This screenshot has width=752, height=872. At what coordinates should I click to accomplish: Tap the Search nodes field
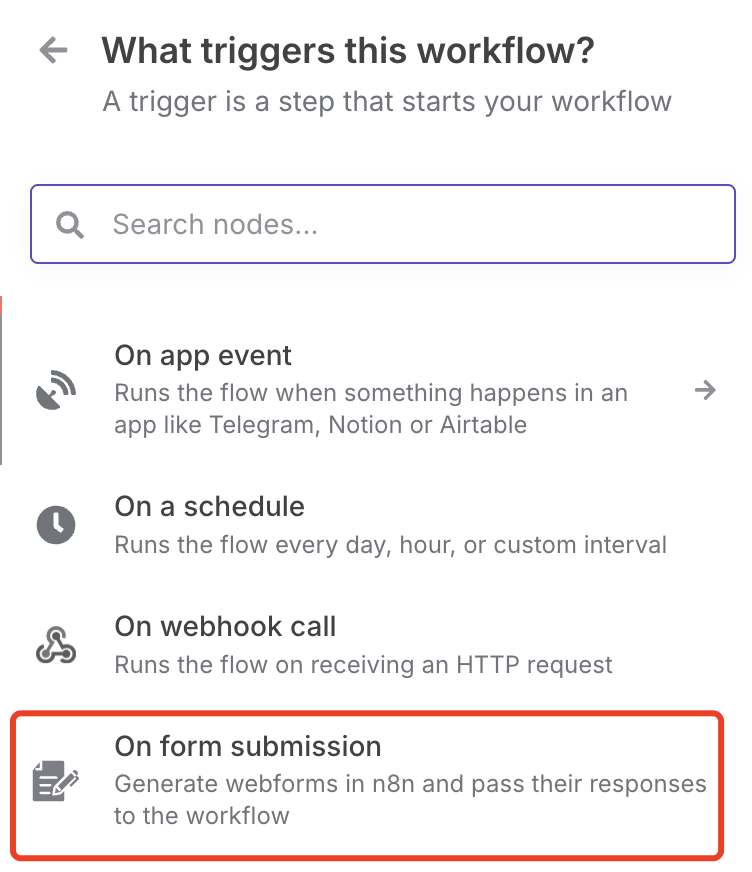(400, 224)
